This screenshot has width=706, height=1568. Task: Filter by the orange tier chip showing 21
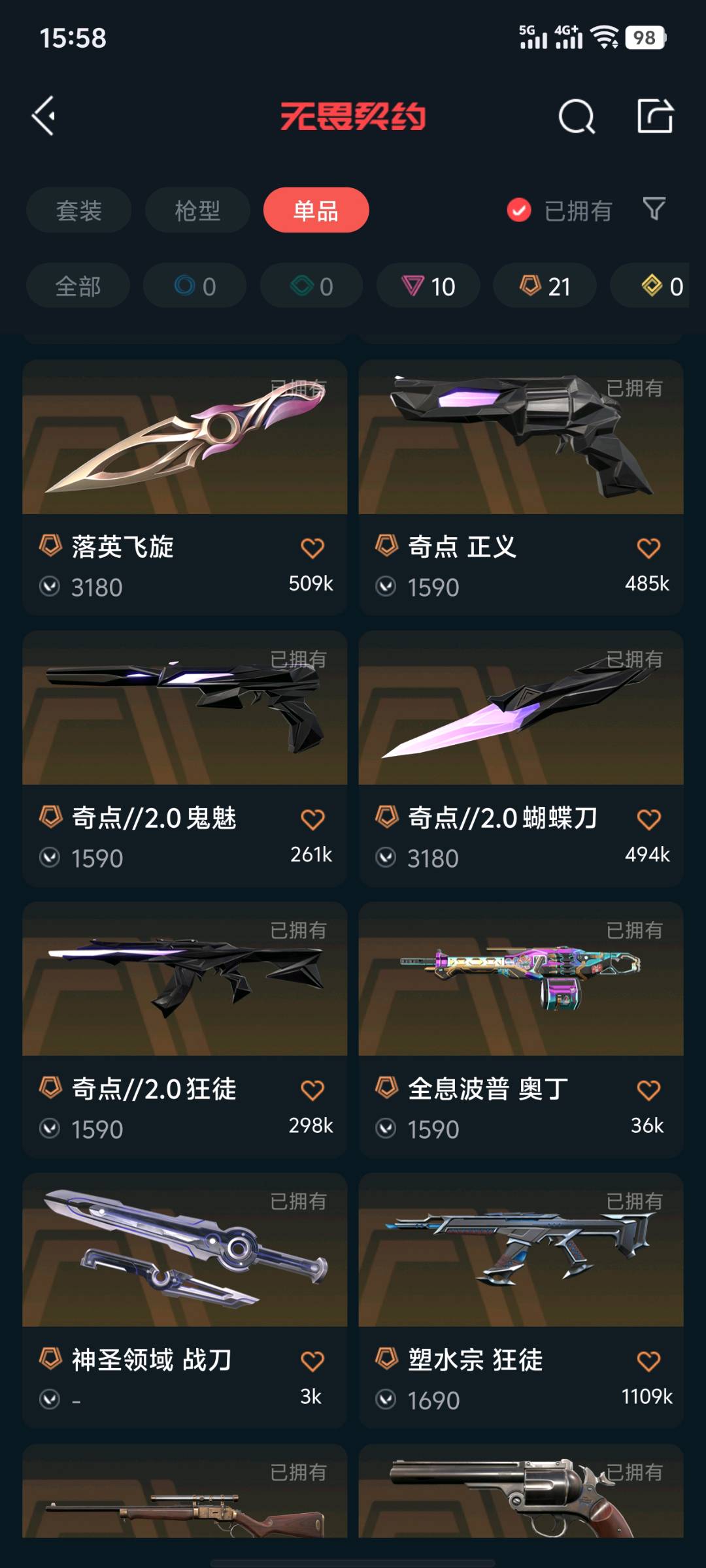tap(545, 286)
